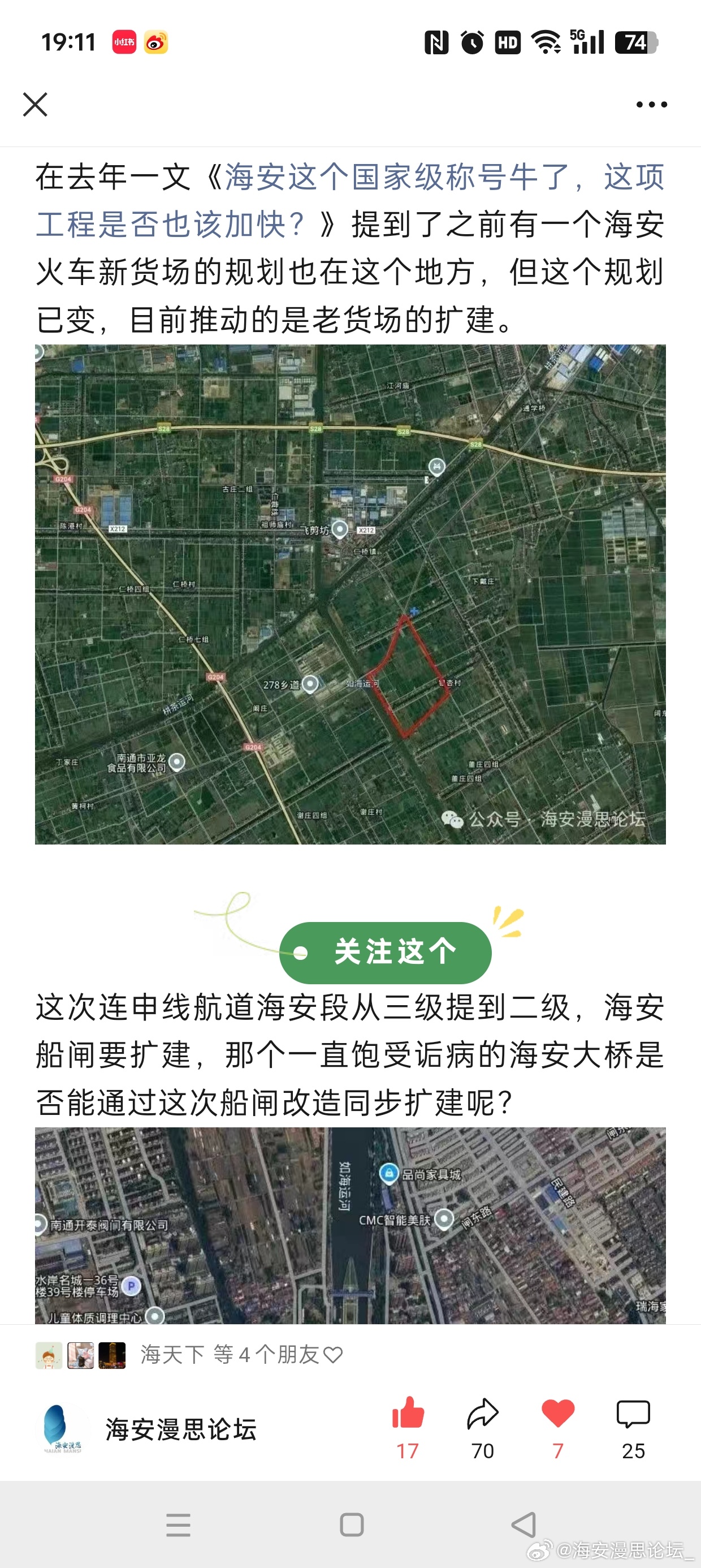The width and height of the screenshot is (701, 1568).
Task: See friends who liked, 海天下 等4个朋友
Action: point(189,1355)
